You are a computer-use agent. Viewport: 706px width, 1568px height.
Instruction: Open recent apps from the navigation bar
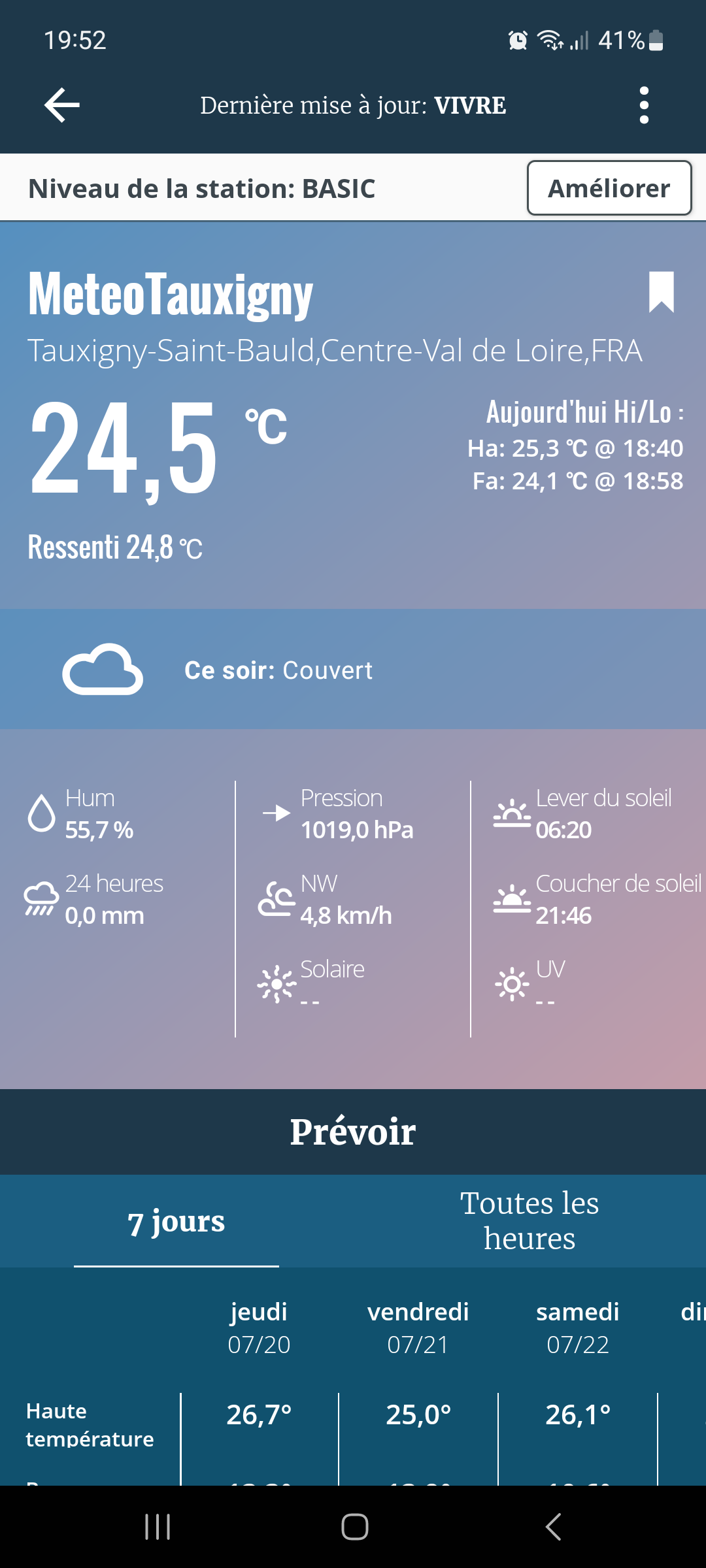click(x=158, y=1527)
